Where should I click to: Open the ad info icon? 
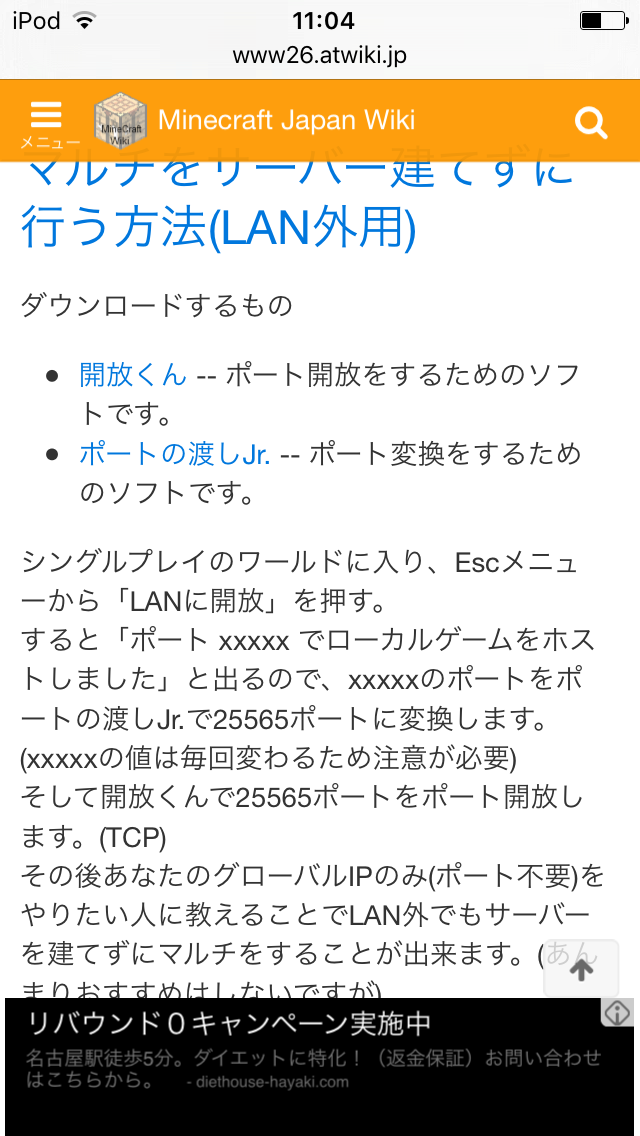pos(617,1012)
